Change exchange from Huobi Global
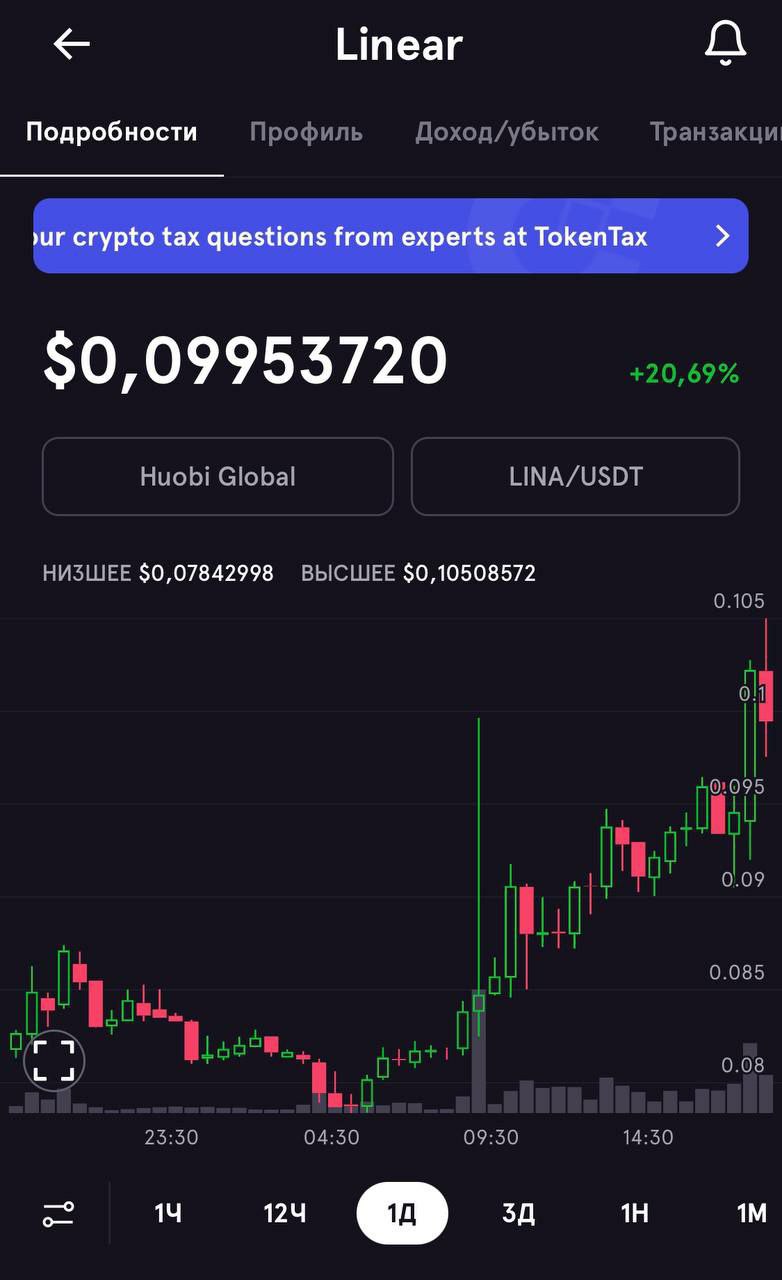This screenshot has width=782, height=1280. 218,476
